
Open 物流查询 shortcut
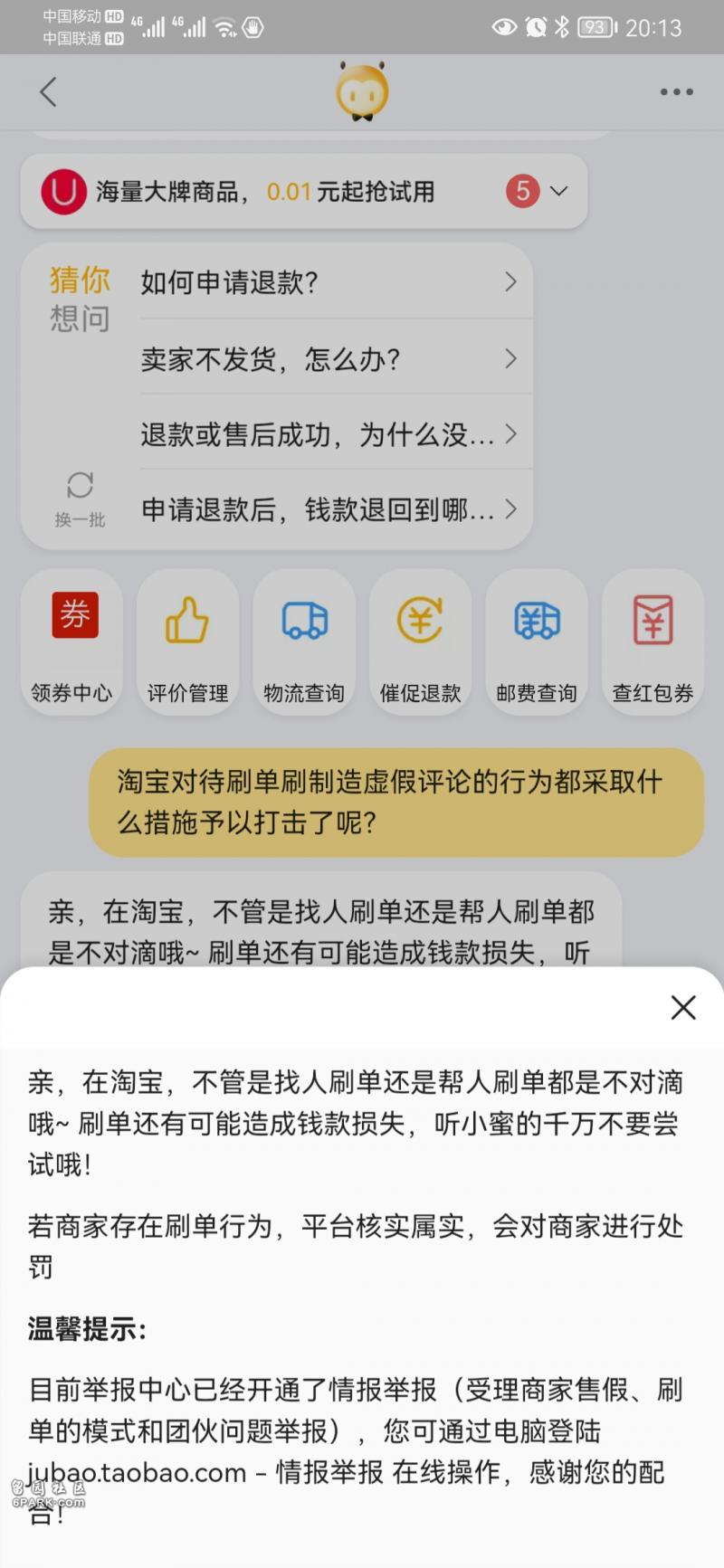[x=304, y=642]
